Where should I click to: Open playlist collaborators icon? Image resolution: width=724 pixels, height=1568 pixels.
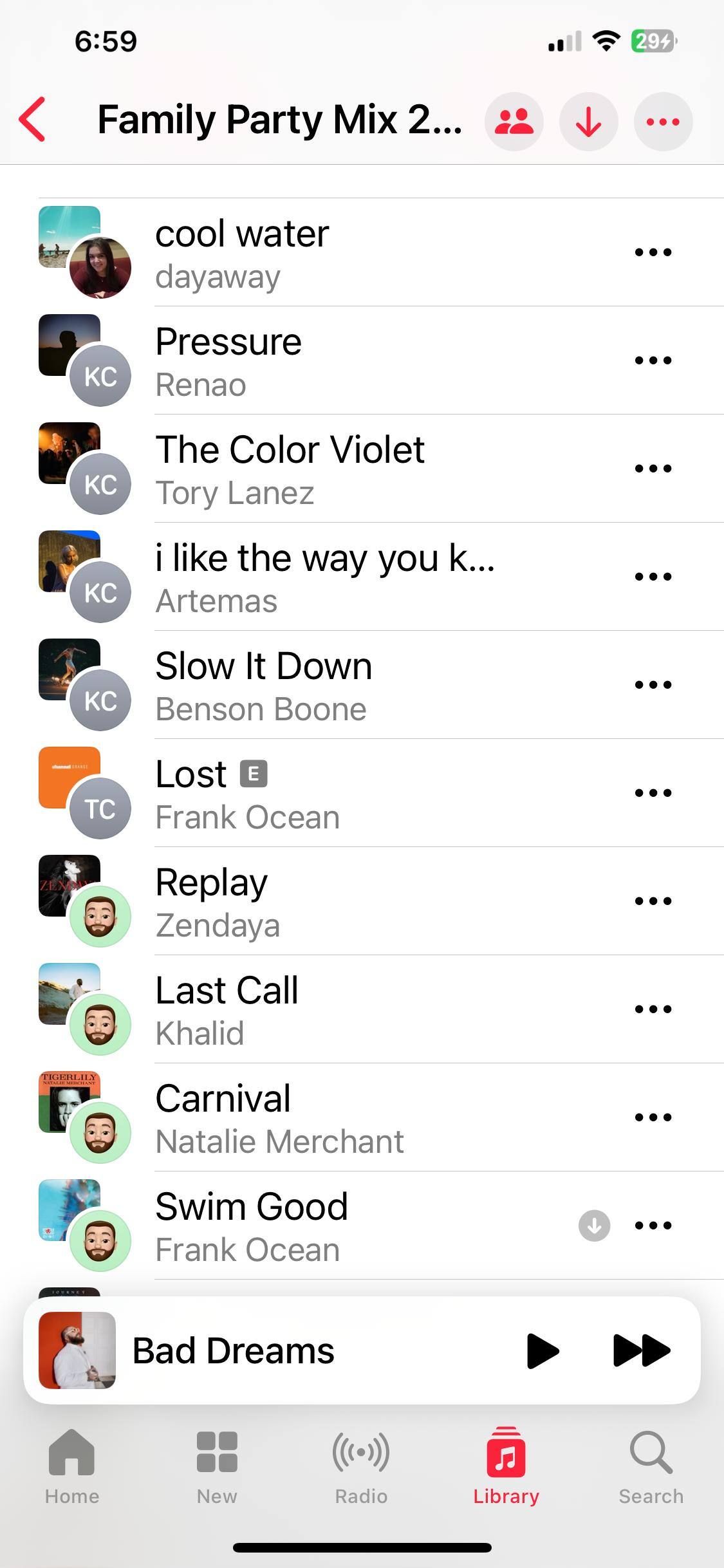pyautogui.click(x=514, y=122)
